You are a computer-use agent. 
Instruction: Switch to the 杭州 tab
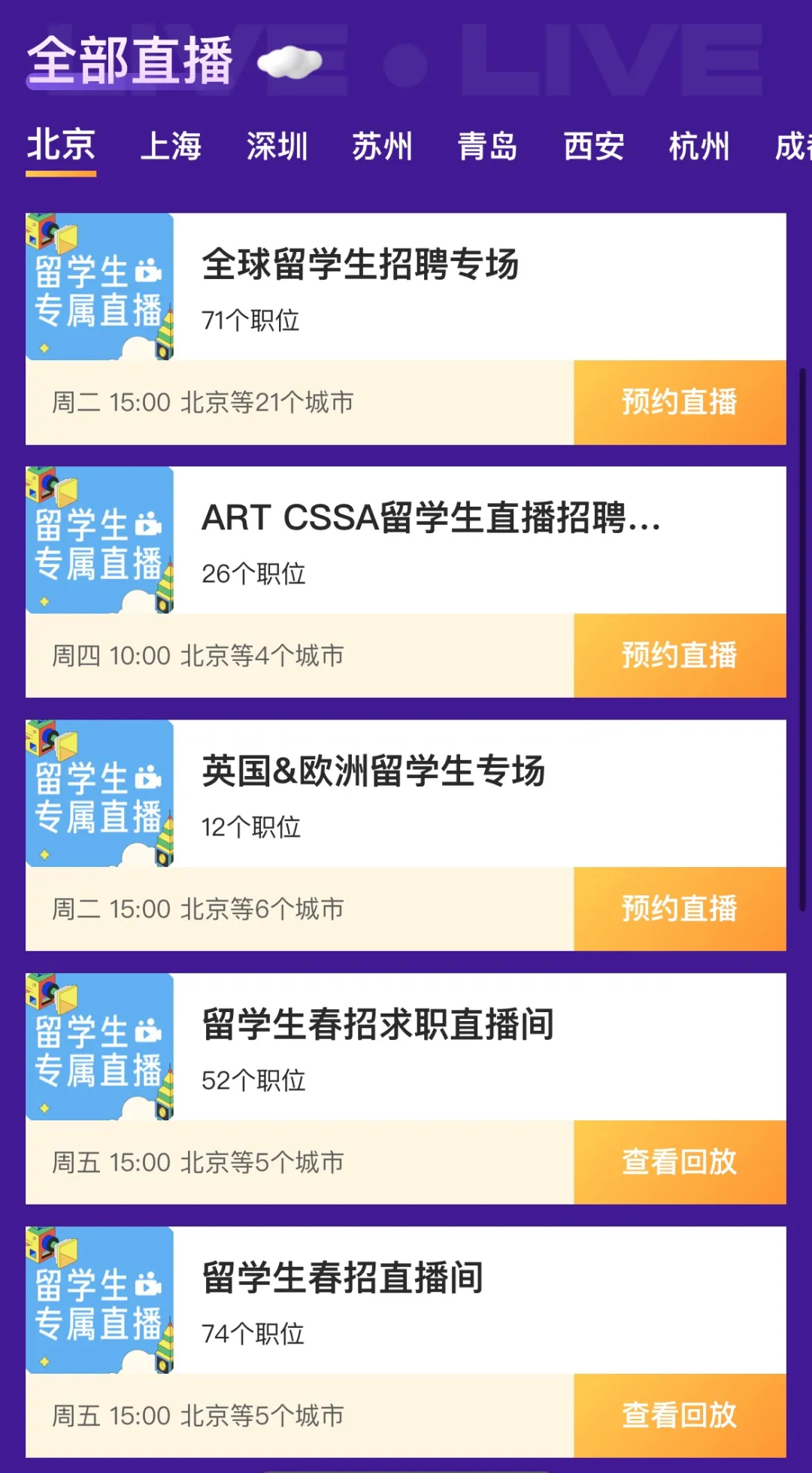pyautogui.click(x=699, y=146)
